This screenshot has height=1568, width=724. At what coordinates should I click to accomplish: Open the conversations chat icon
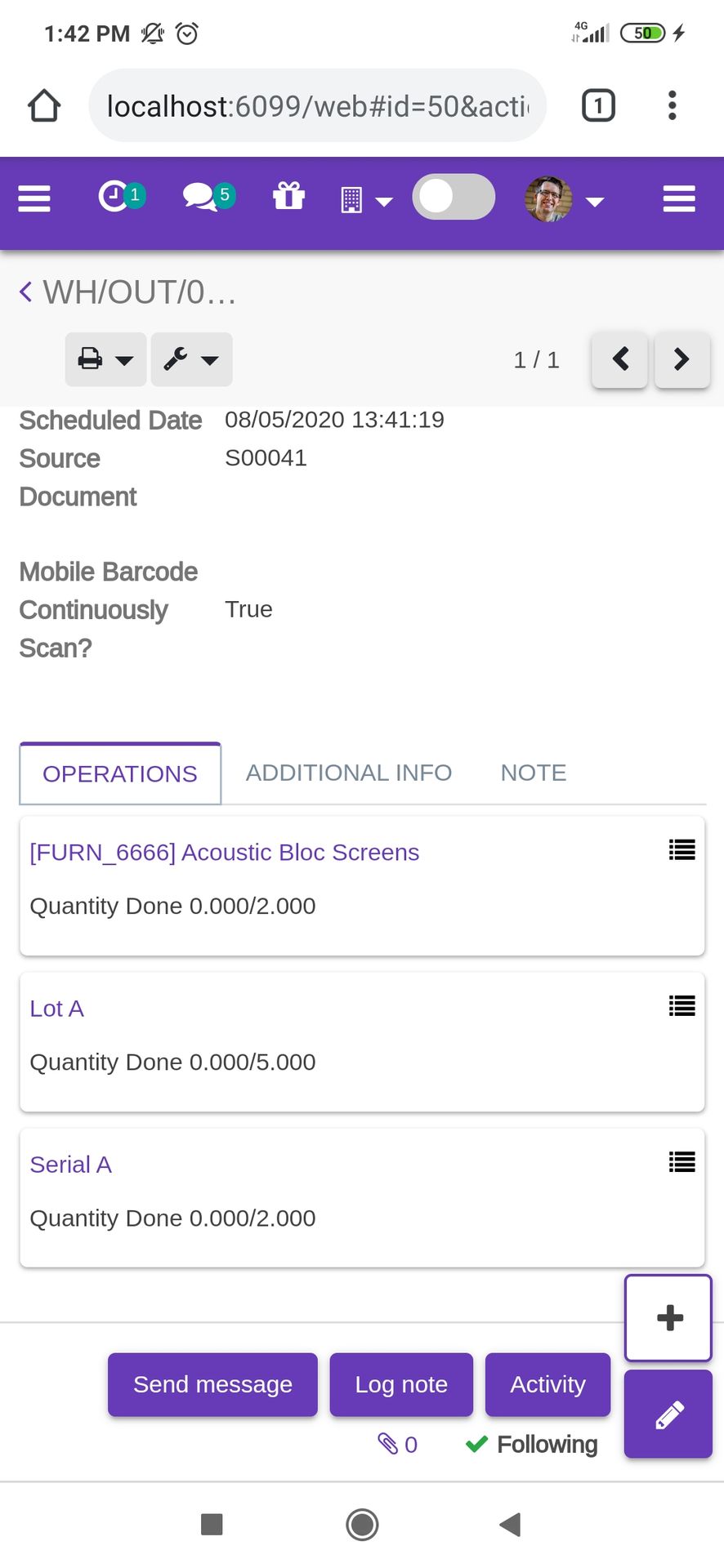click(208, 197)
